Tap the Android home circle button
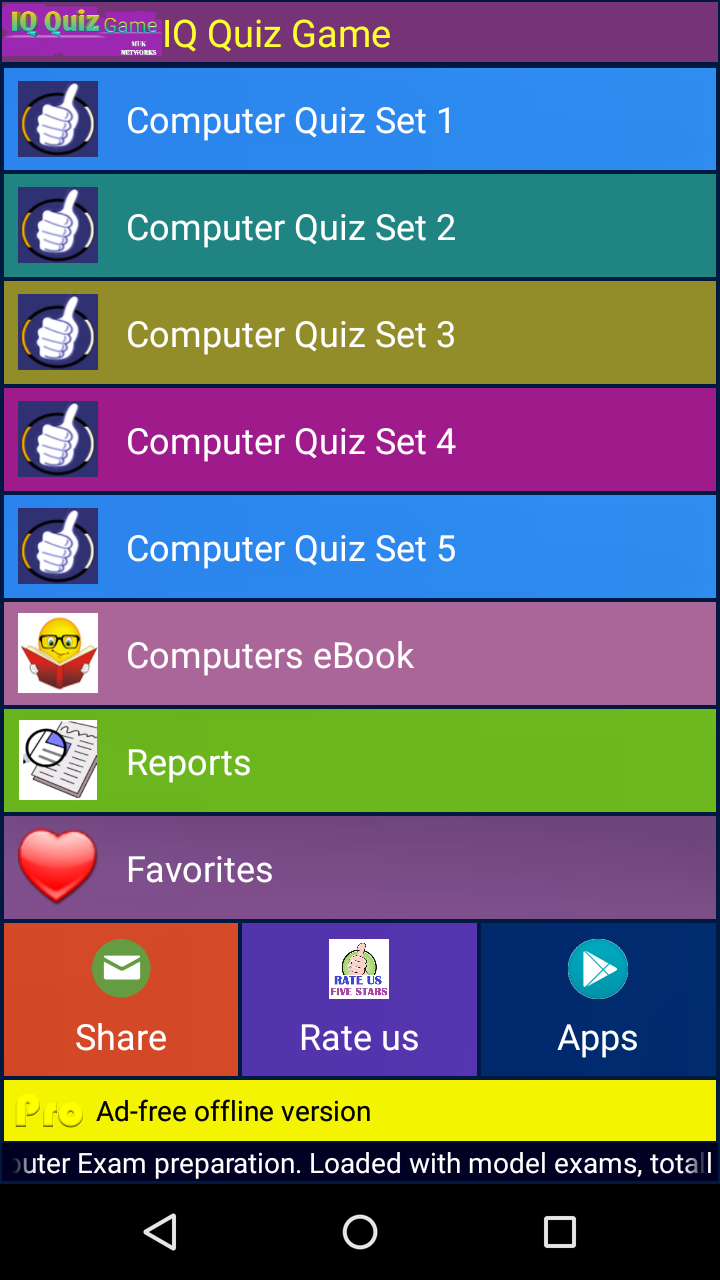The height and width of the screenshot is (1280, 720). pyautogui.click(x=360, y=1232)
